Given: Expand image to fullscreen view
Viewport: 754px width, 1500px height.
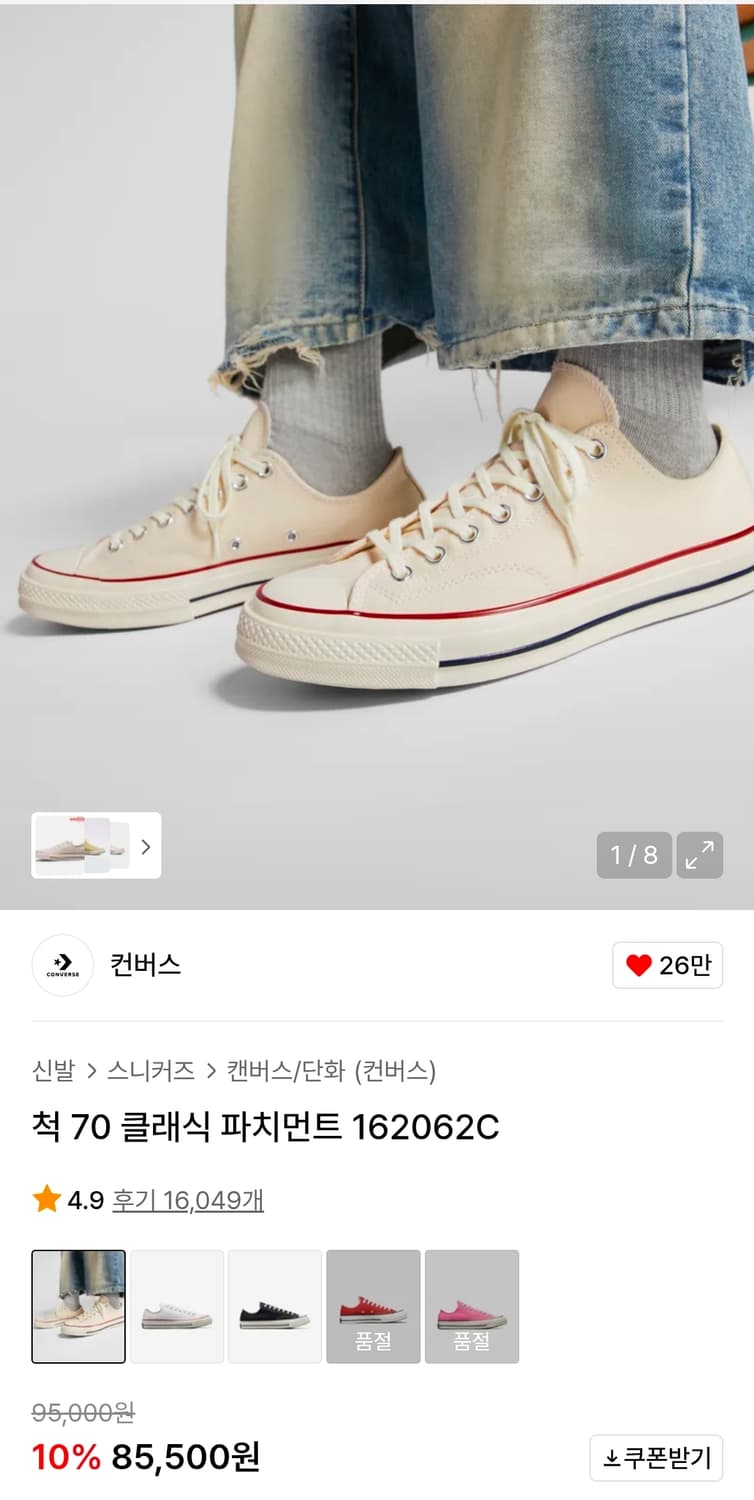Looking at the screenshot, I should tap(700, 855).
